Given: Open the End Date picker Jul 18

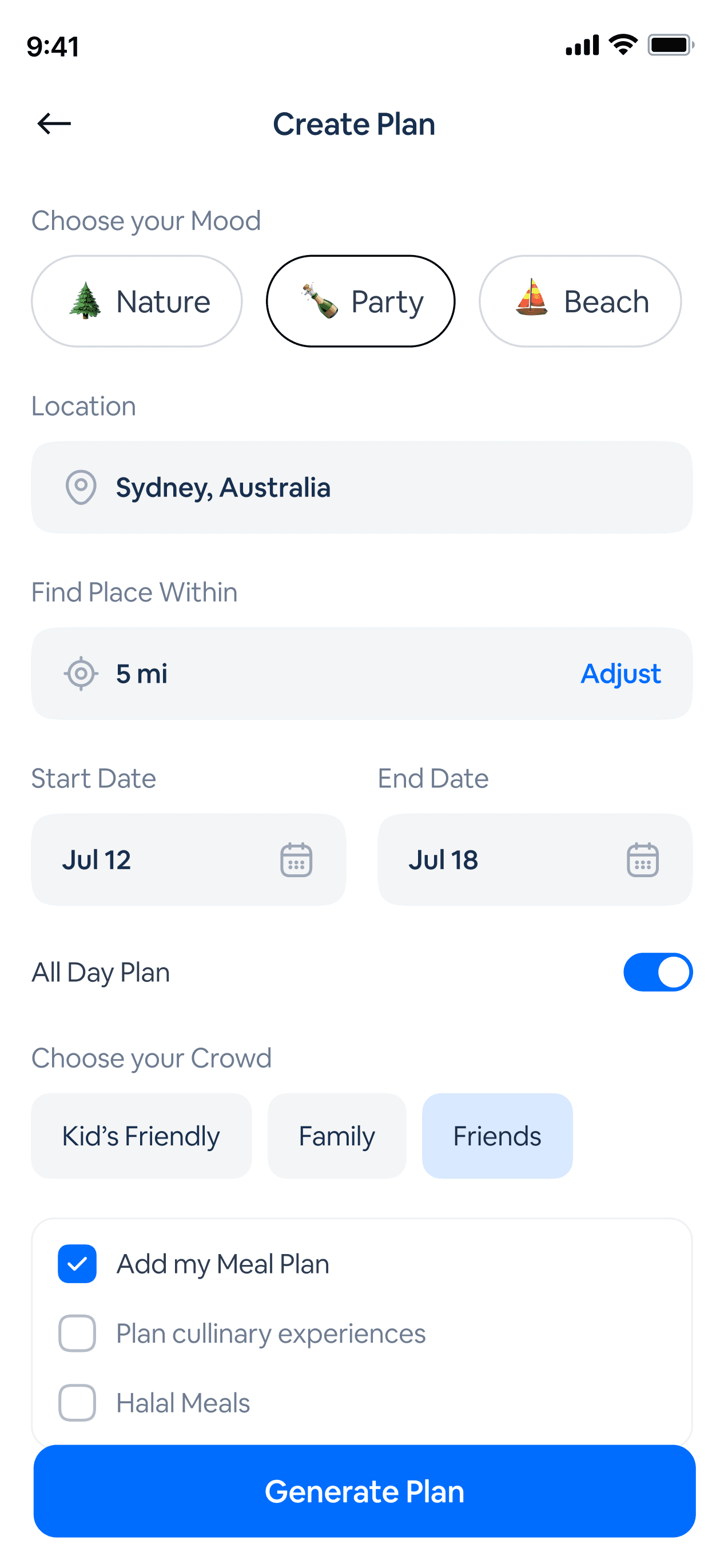Looking at the screenshot, I should coord(535,860).
